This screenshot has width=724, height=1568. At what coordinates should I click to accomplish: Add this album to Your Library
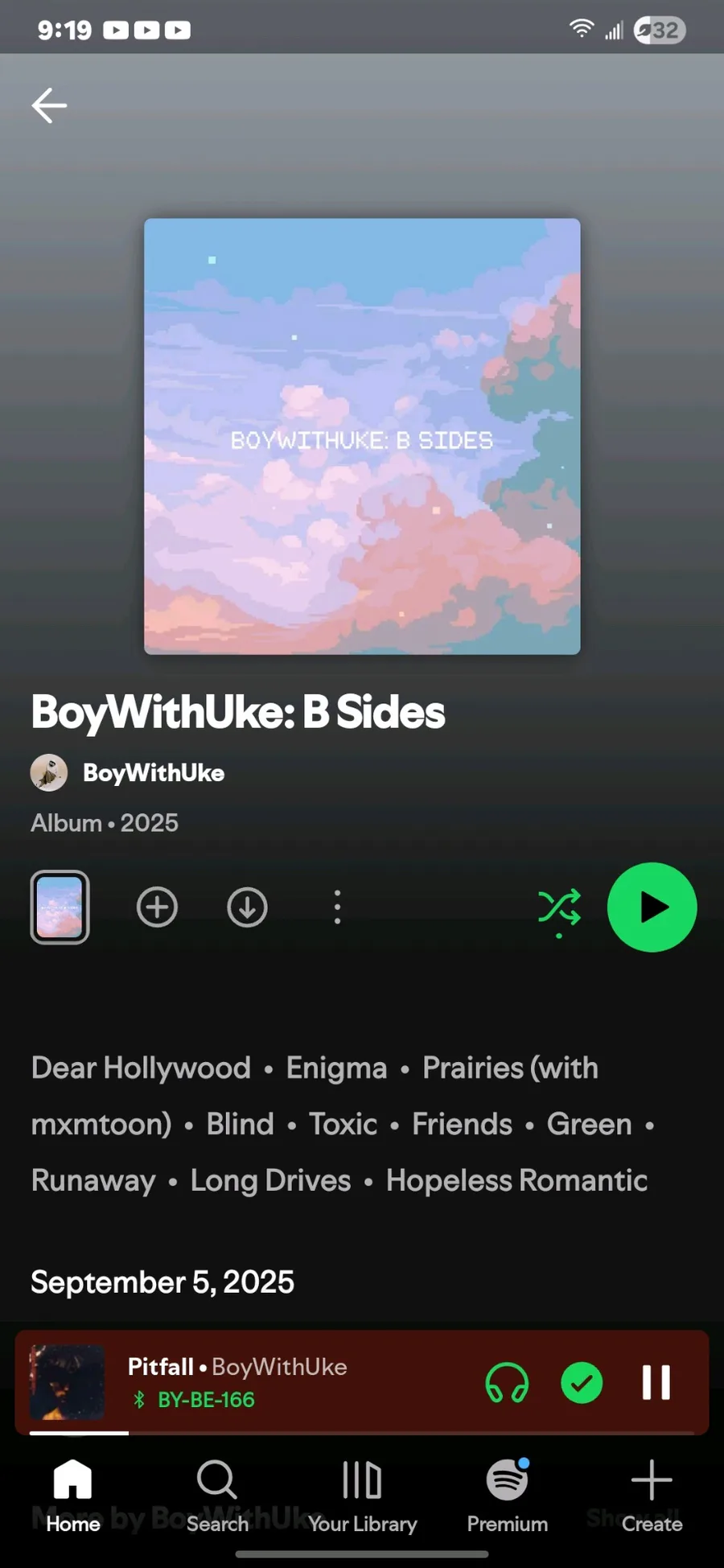(x=157, y=907)
